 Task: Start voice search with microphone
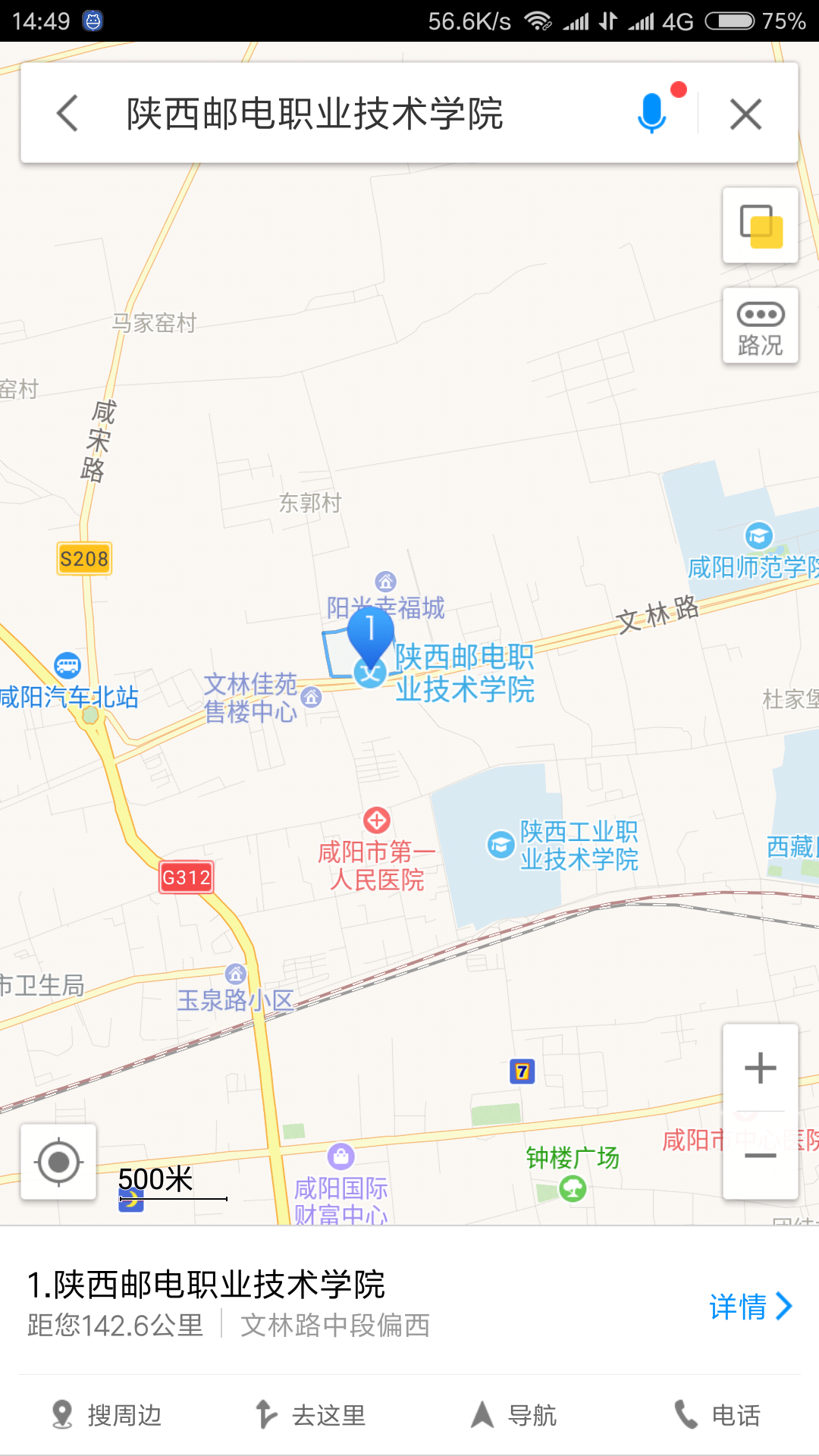tap(651, 114)
